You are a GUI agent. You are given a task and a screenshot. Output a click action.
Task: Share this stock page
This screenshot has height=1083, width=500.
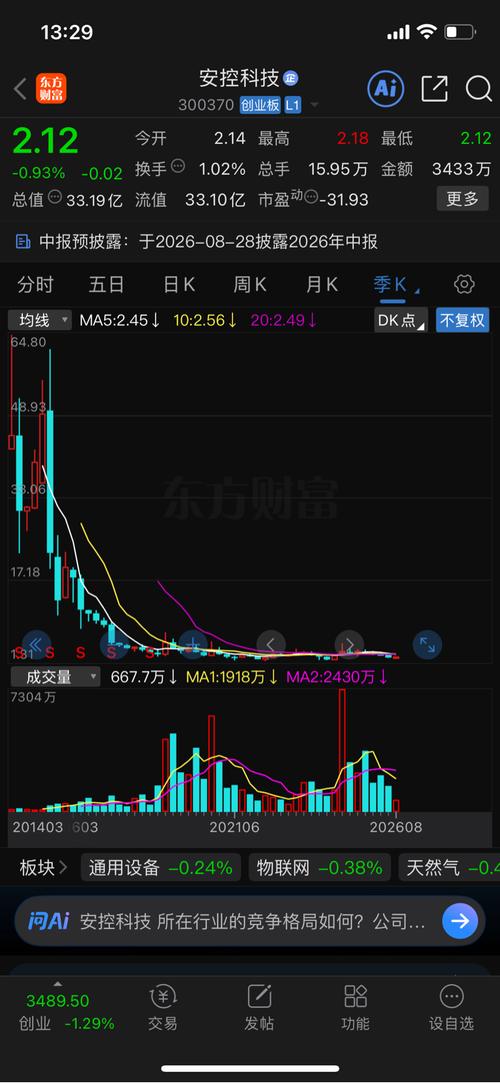[x=434, y=88]
